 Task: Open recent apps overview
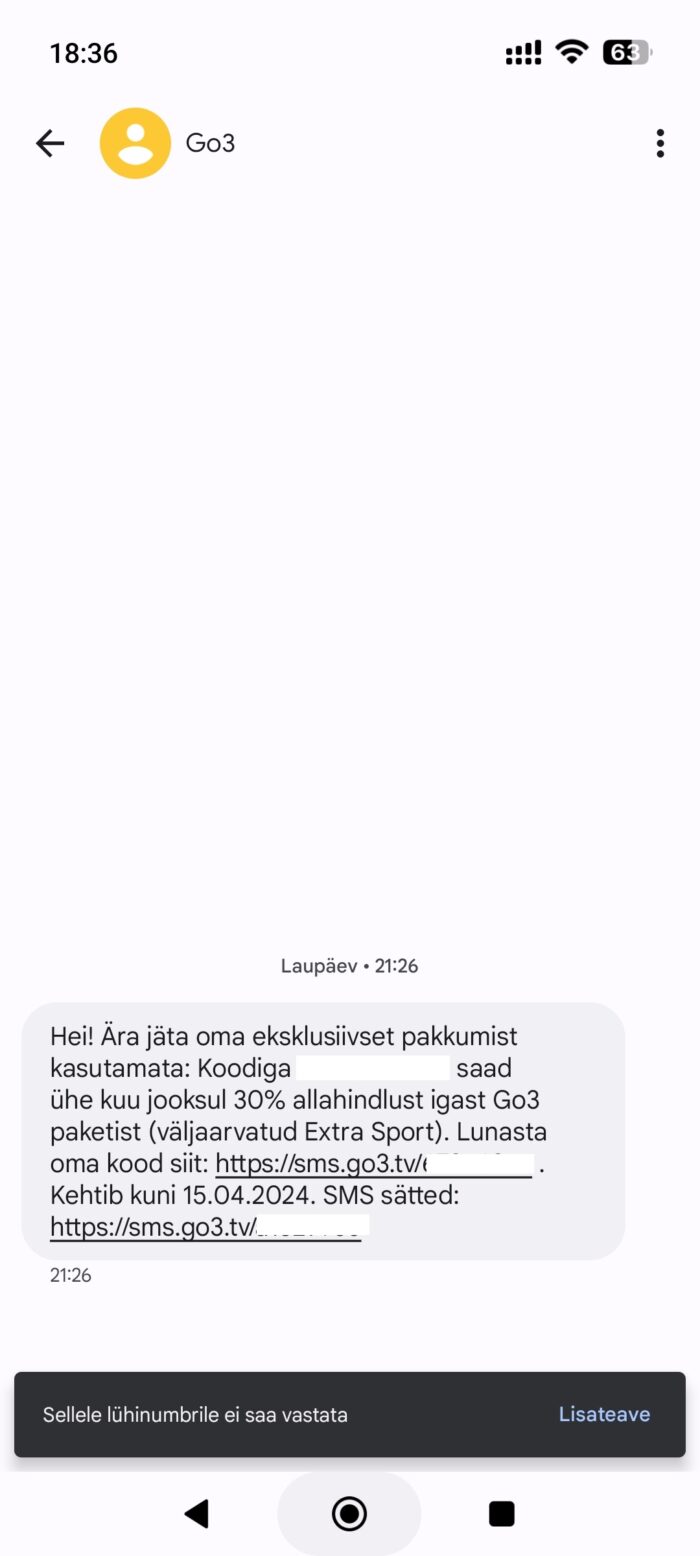coord(501,1513)
